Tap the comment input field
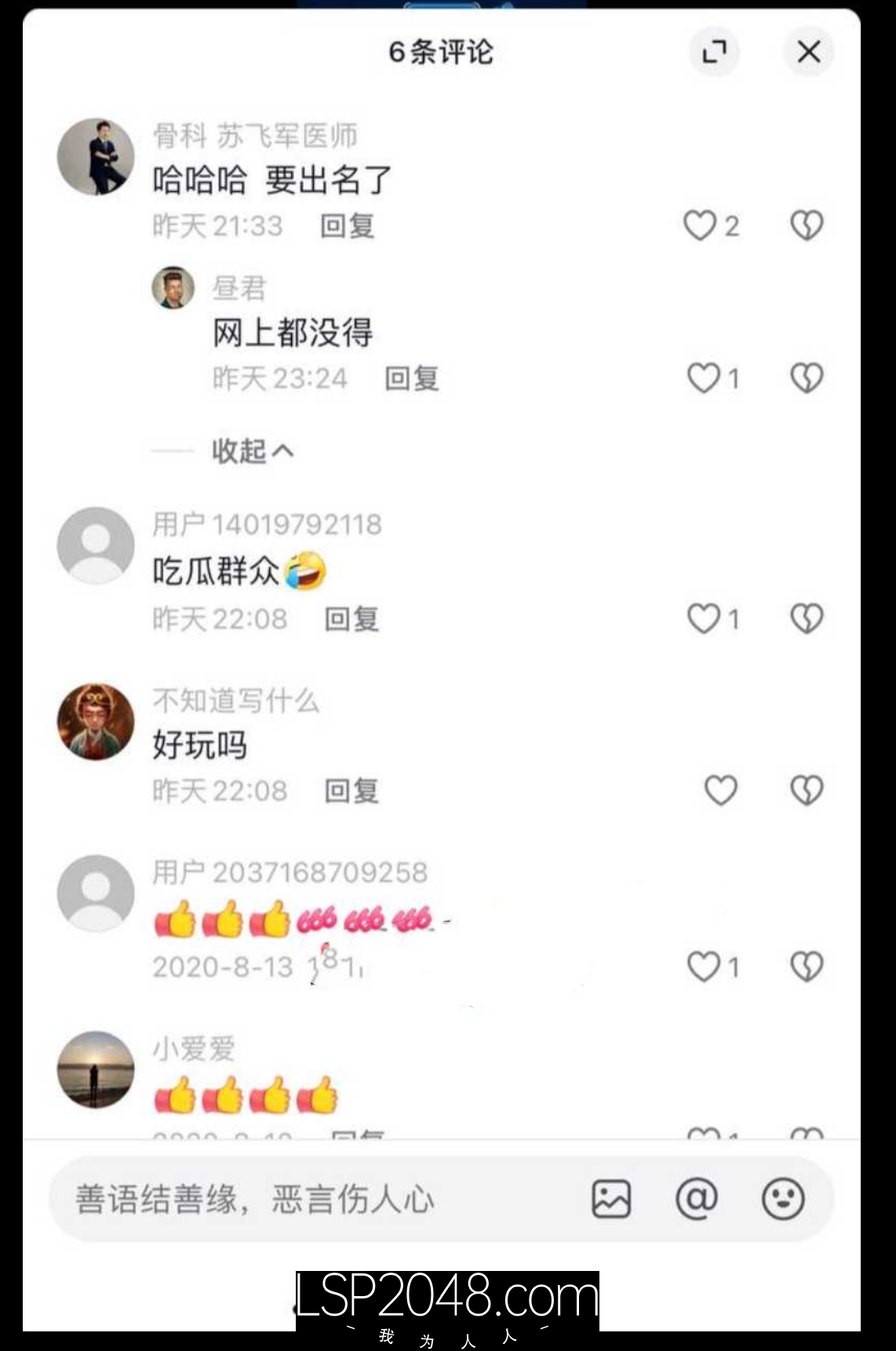The image size is (896, 1351). 314,1200
